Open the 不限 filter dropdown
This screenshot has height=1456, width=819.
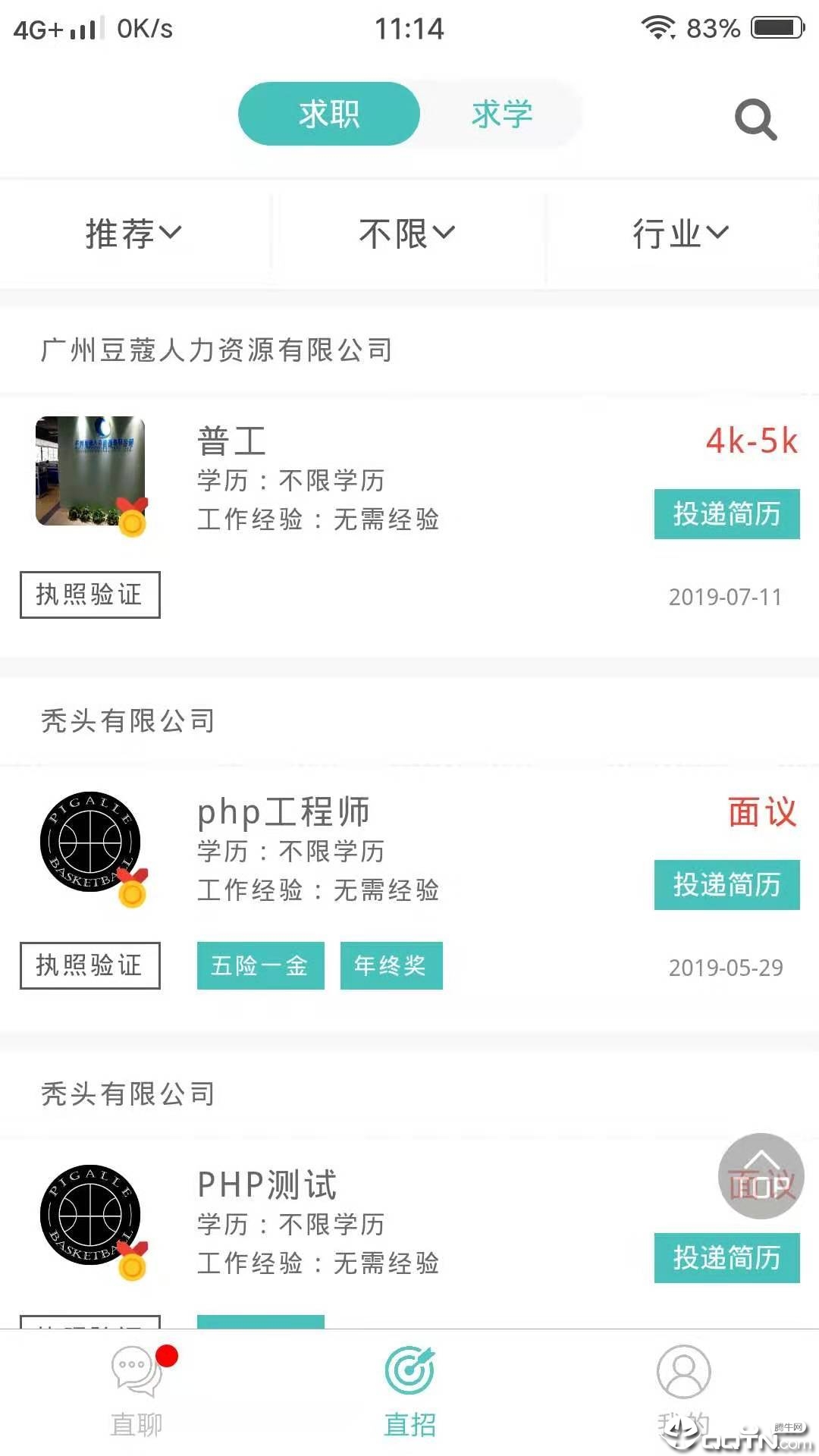pyautogui.click(x=407, y=233)
